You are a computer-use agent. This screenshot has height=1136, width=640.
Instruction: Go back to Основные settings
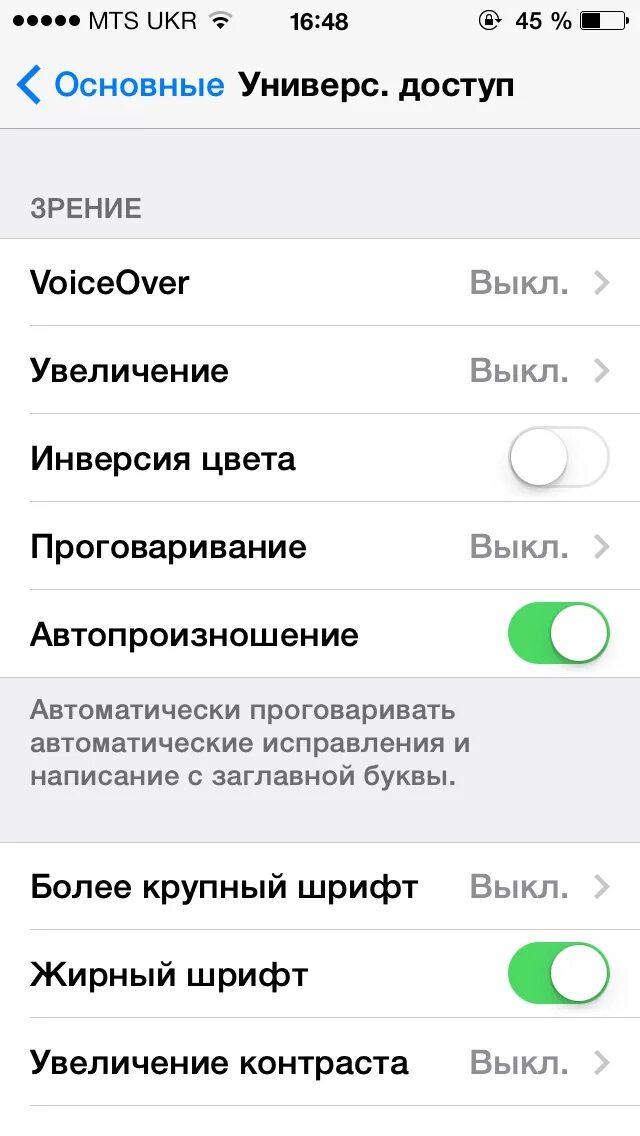pos(120,86)
